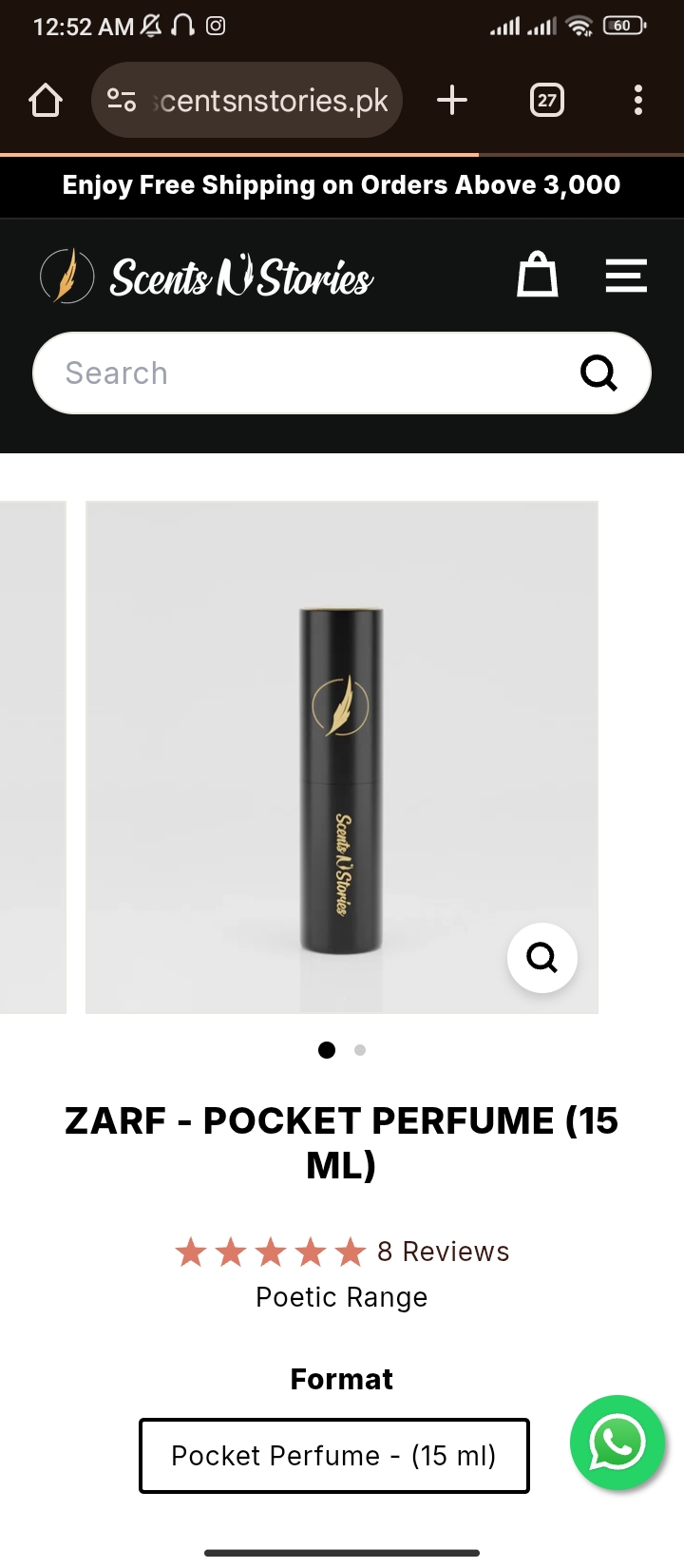Open the hamburger navigation menu
The image size is (684, 1568).
click(x=626, y=276)
